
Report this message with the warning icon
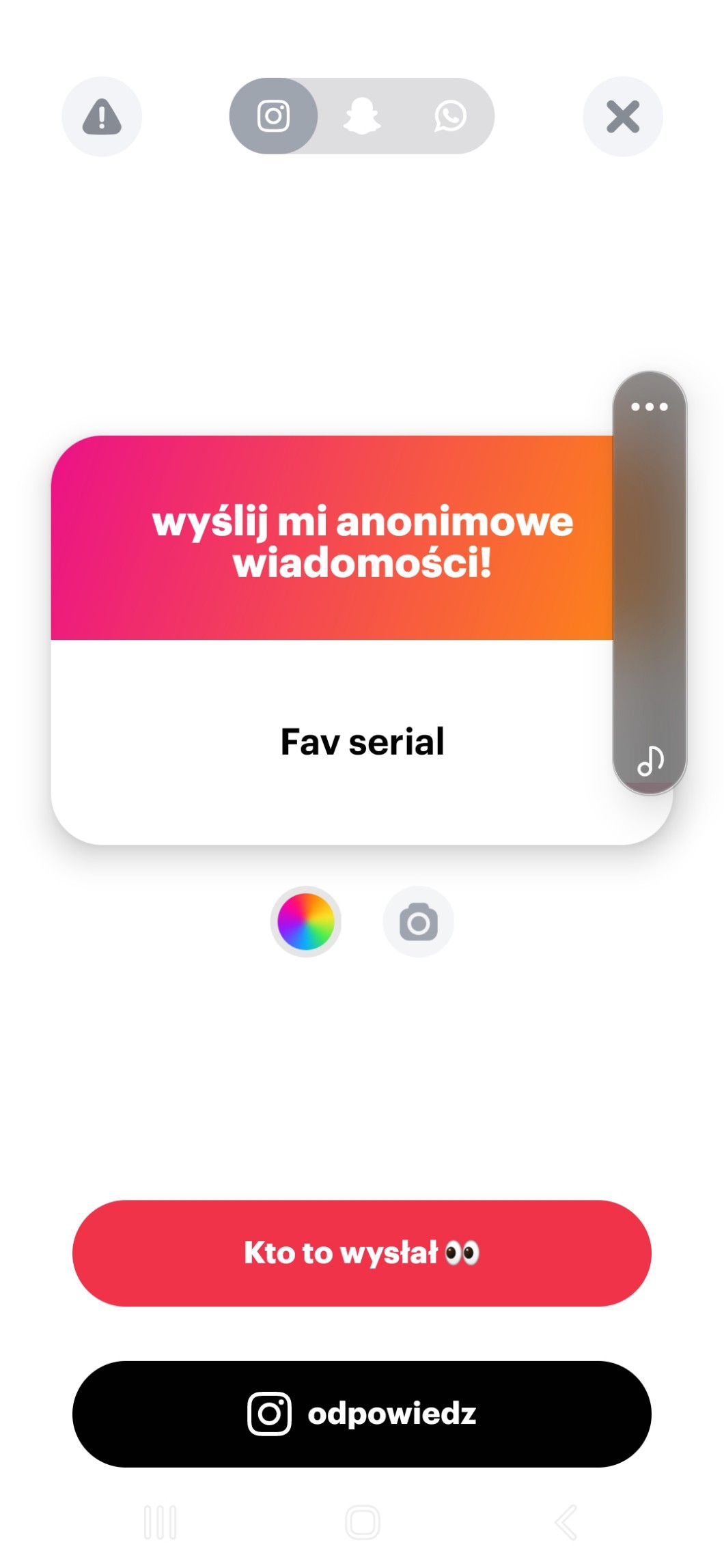click(x=102, y=117)
